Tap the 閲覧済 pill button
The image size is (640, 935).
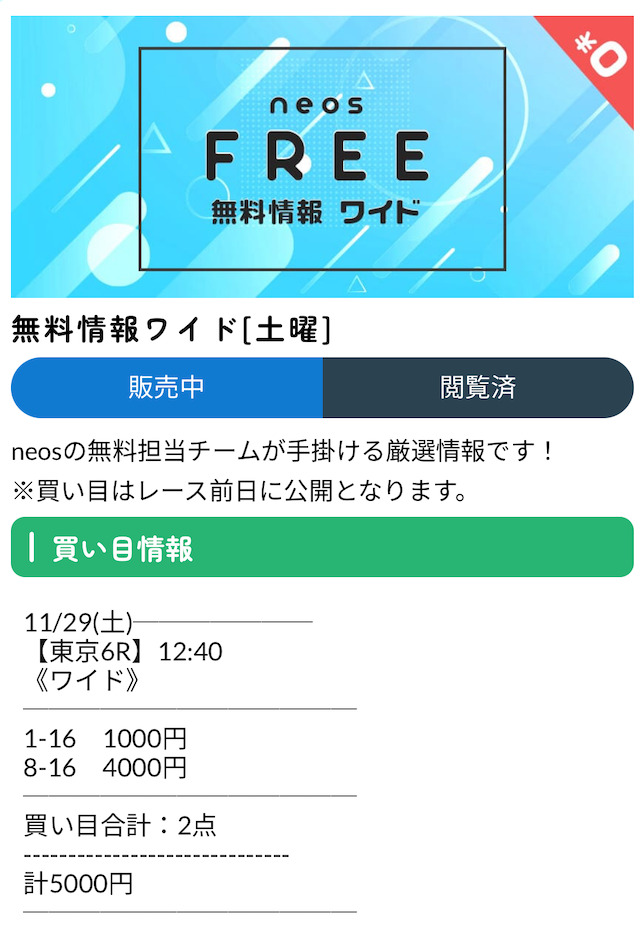478,388
